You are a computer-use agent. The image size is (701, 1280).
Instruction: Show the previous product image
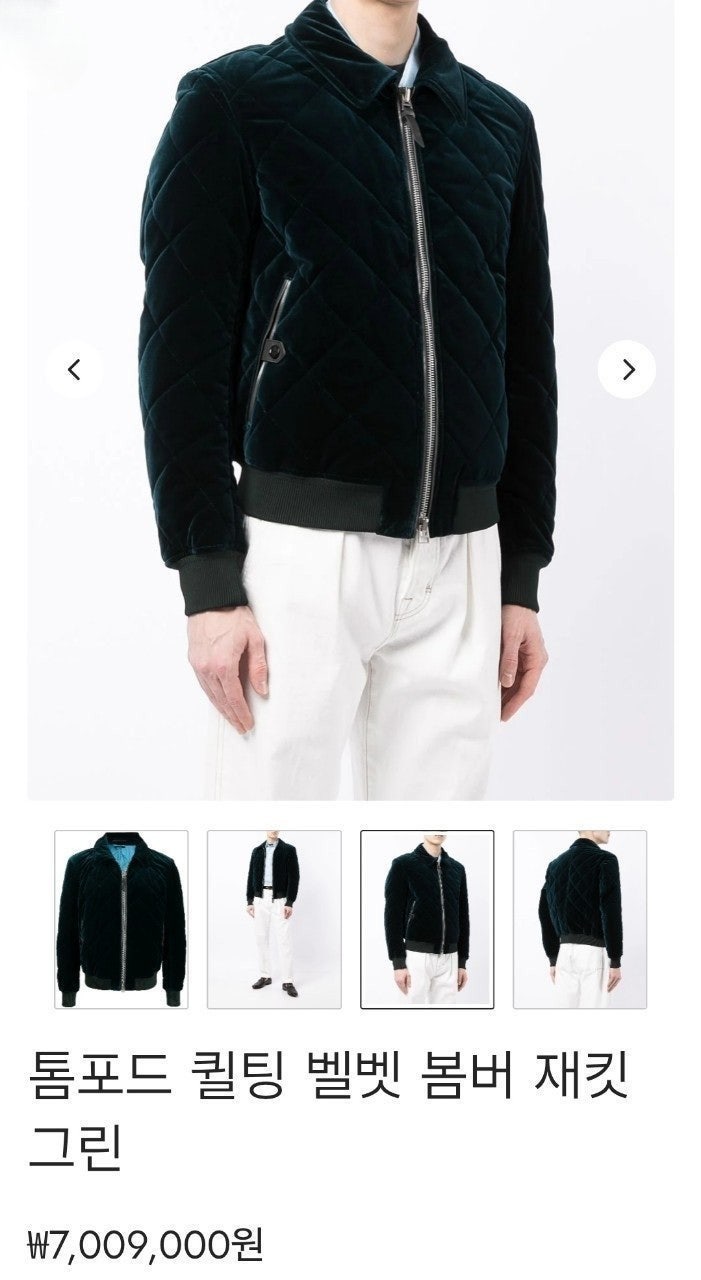click(x=74, y=370)
